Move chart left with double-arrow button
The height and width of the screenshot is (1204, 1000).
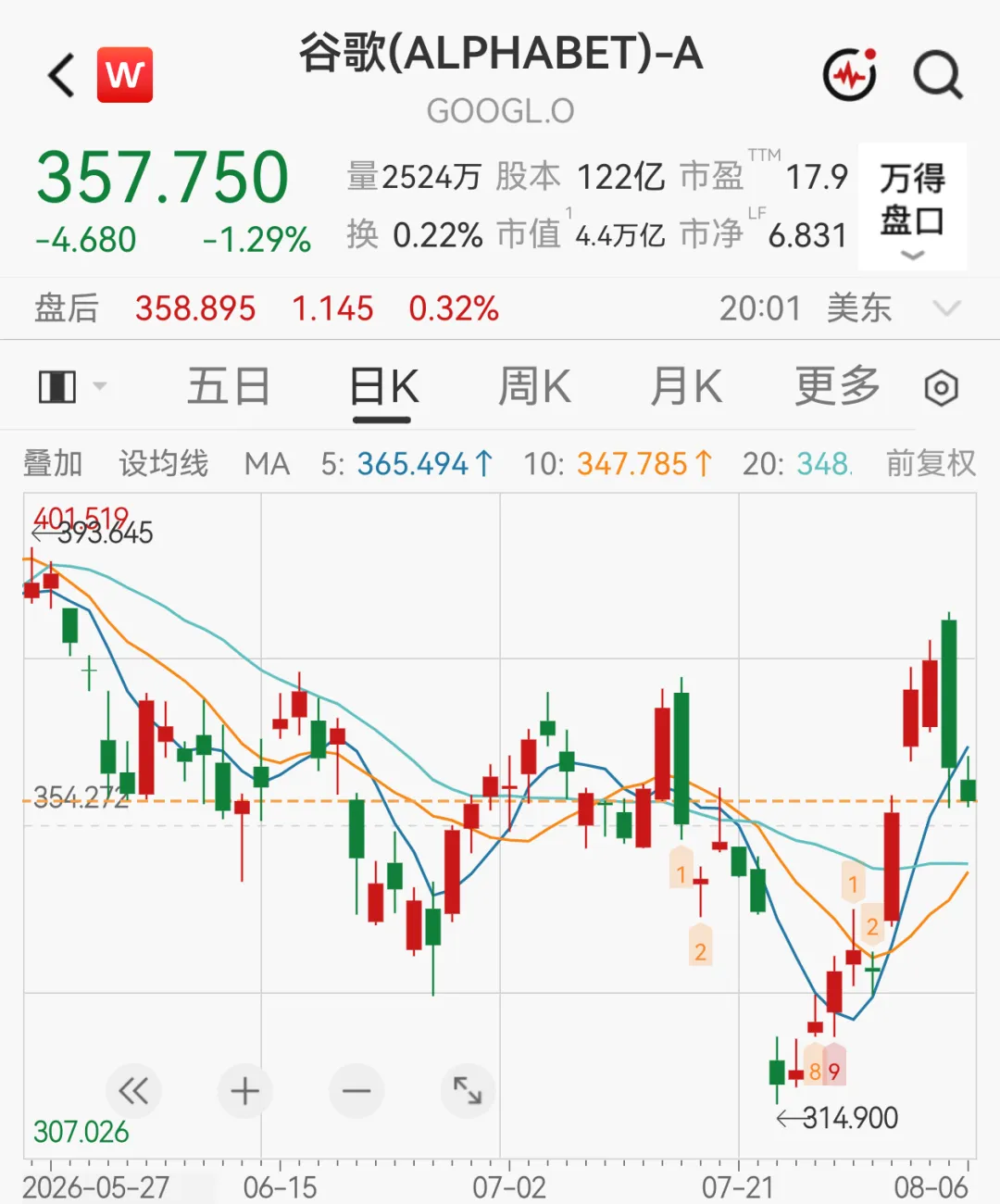(133, 1091)
